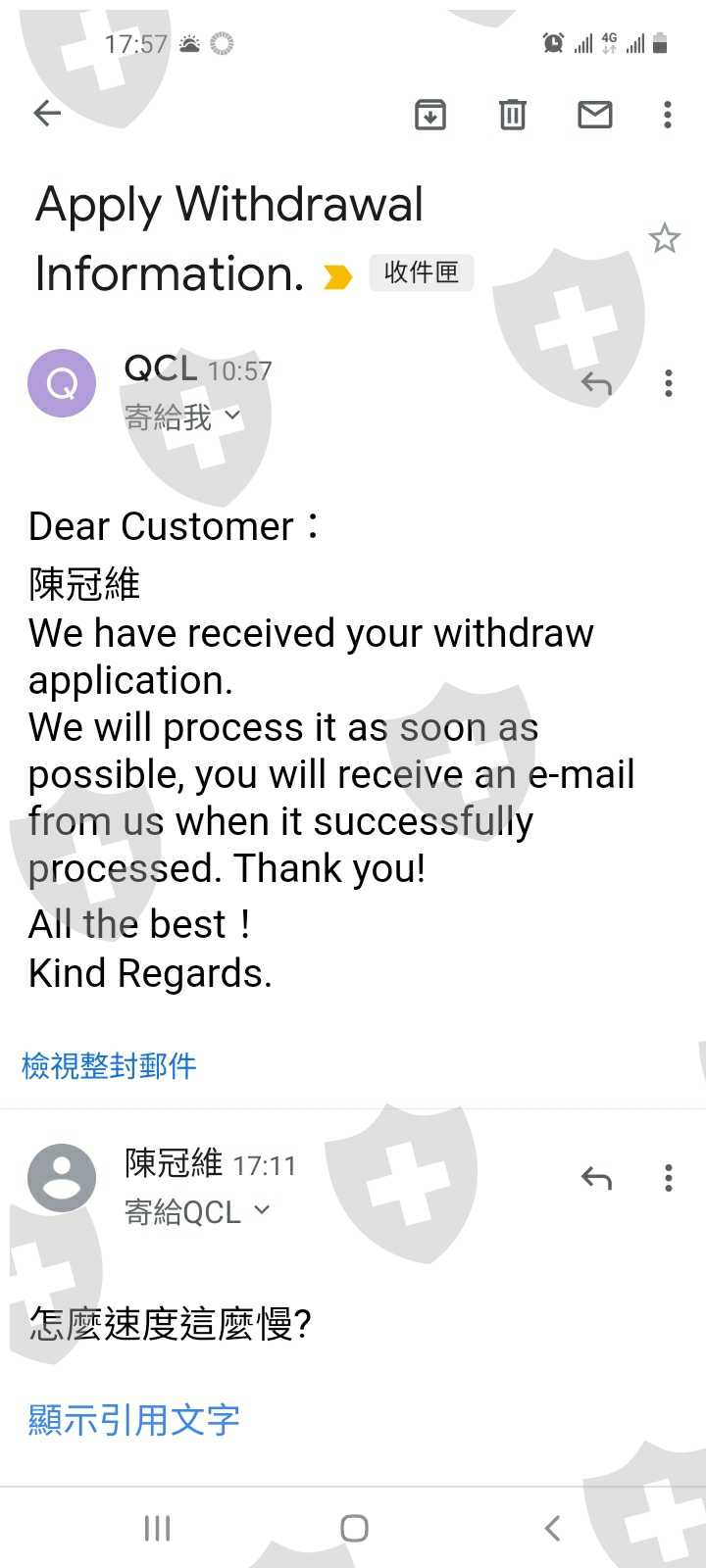Tap the yellow importance marker
Image resolution: width=706 pixels, height=1568 pixels.
(x=336, y=278)
